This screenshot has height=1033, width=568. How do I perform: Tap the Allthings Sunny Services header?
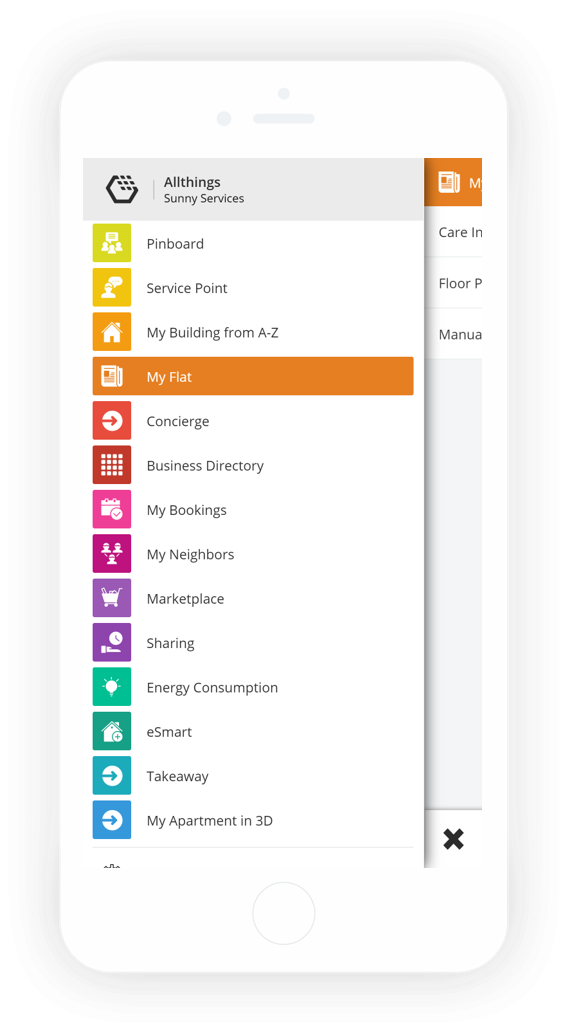(x=253, y=189)
